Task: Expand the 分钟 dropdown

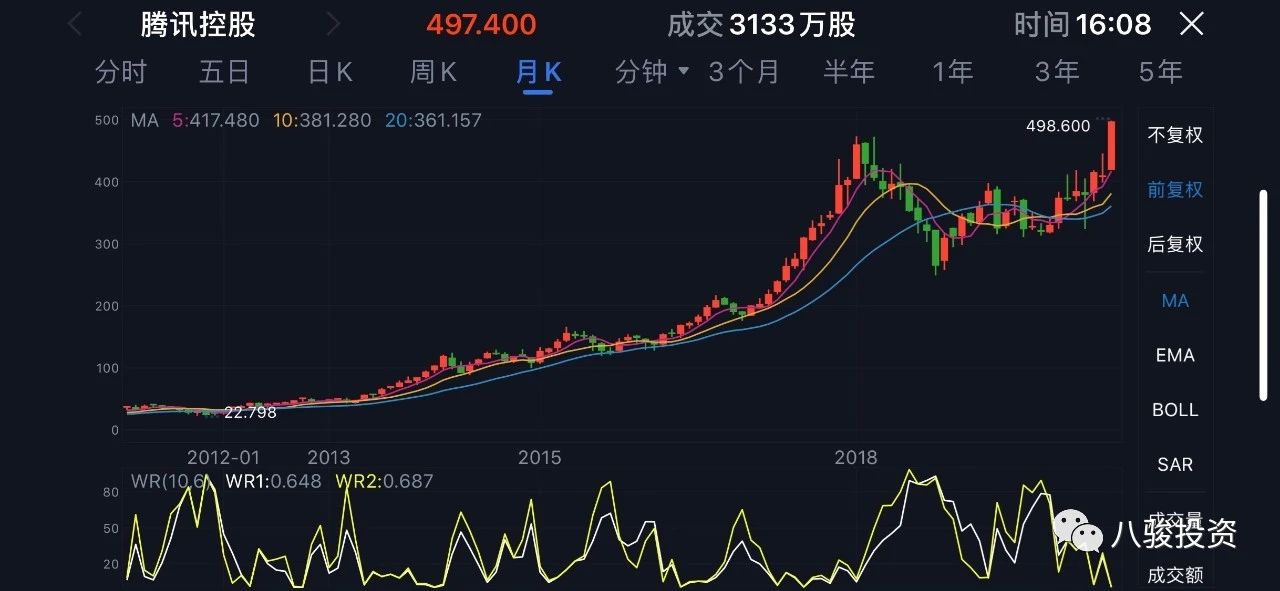Action: point(653,72)
